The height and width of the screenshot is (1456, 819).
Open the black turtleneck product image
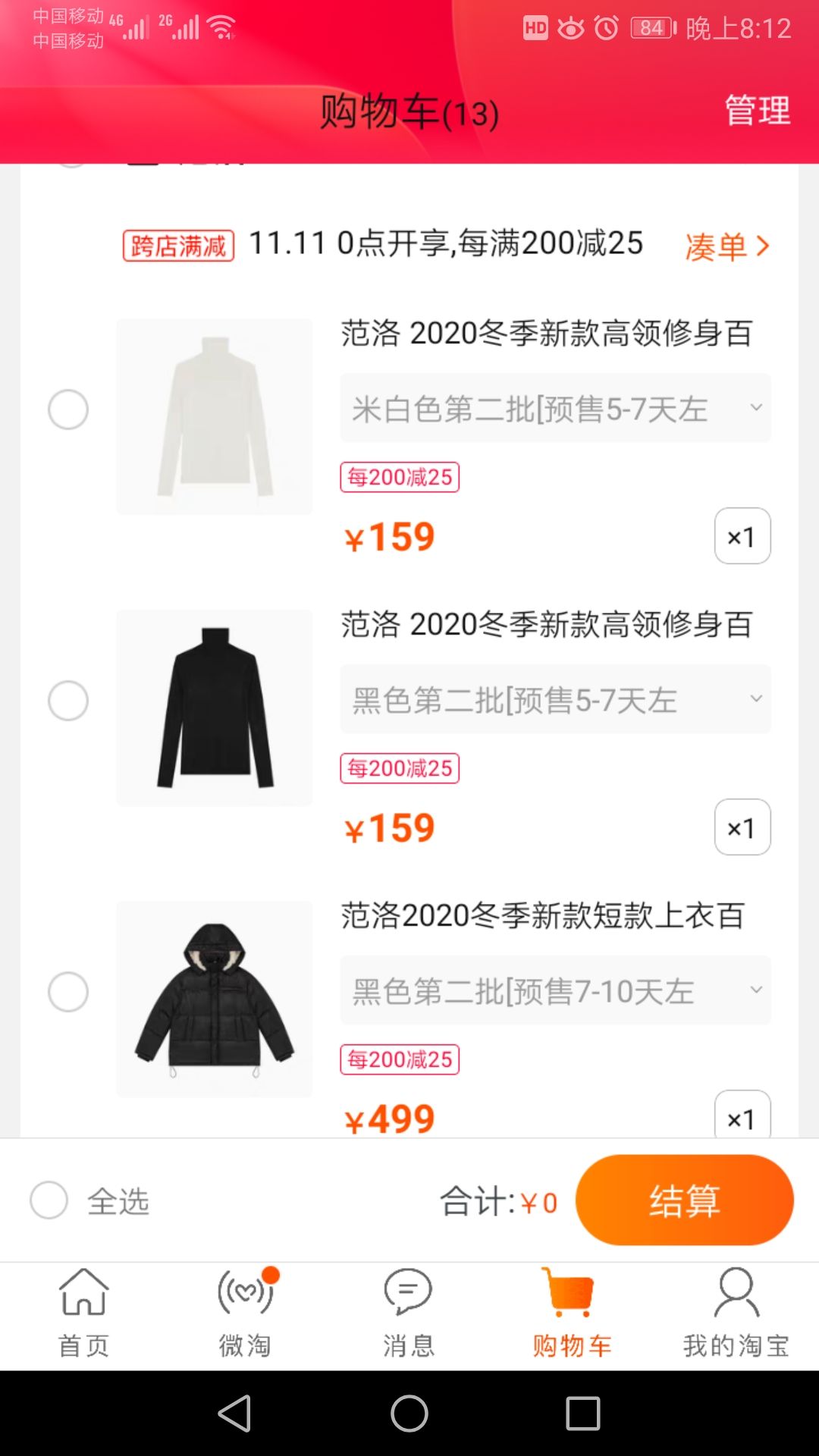click(x=215, y=708)
